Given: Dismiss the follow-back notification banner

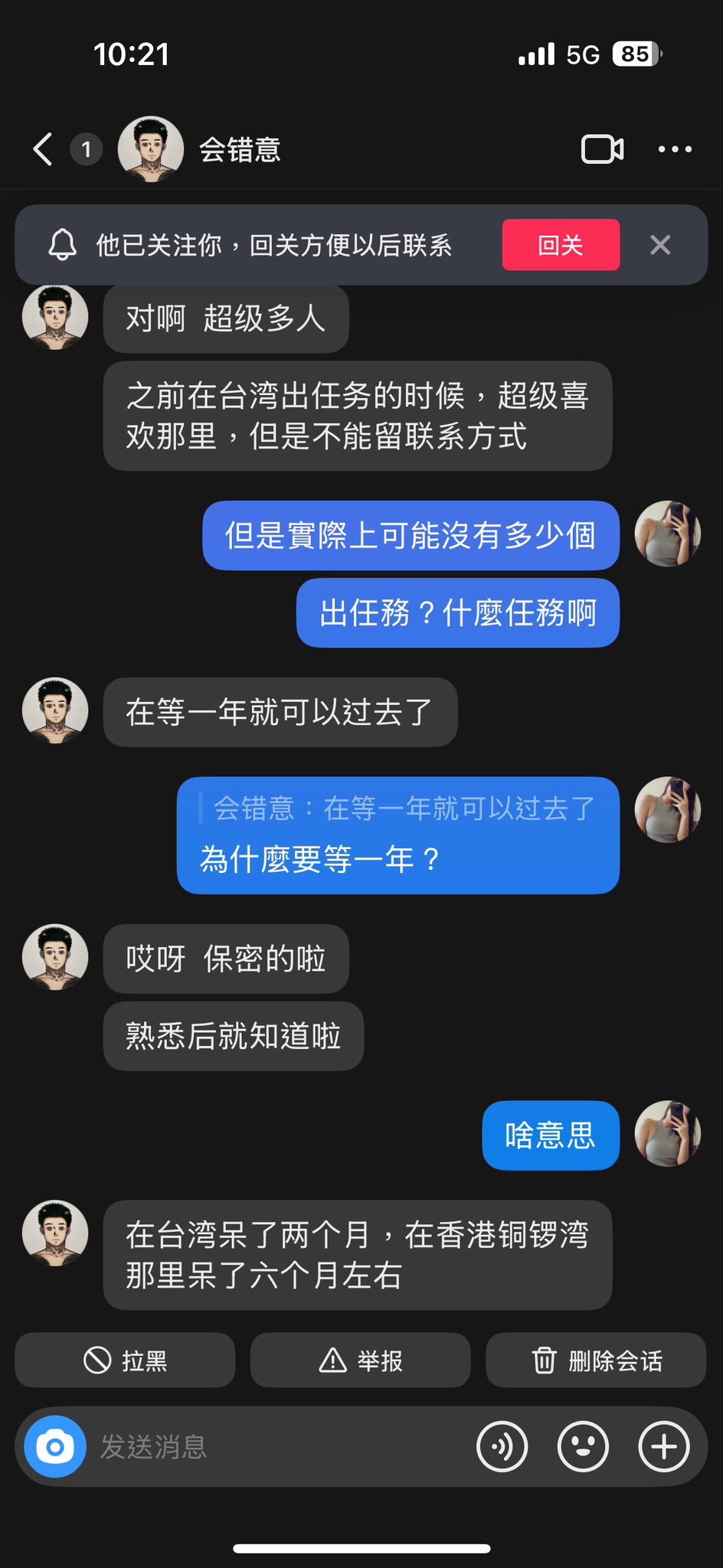Looking at the screenshot, I should 660,245.
